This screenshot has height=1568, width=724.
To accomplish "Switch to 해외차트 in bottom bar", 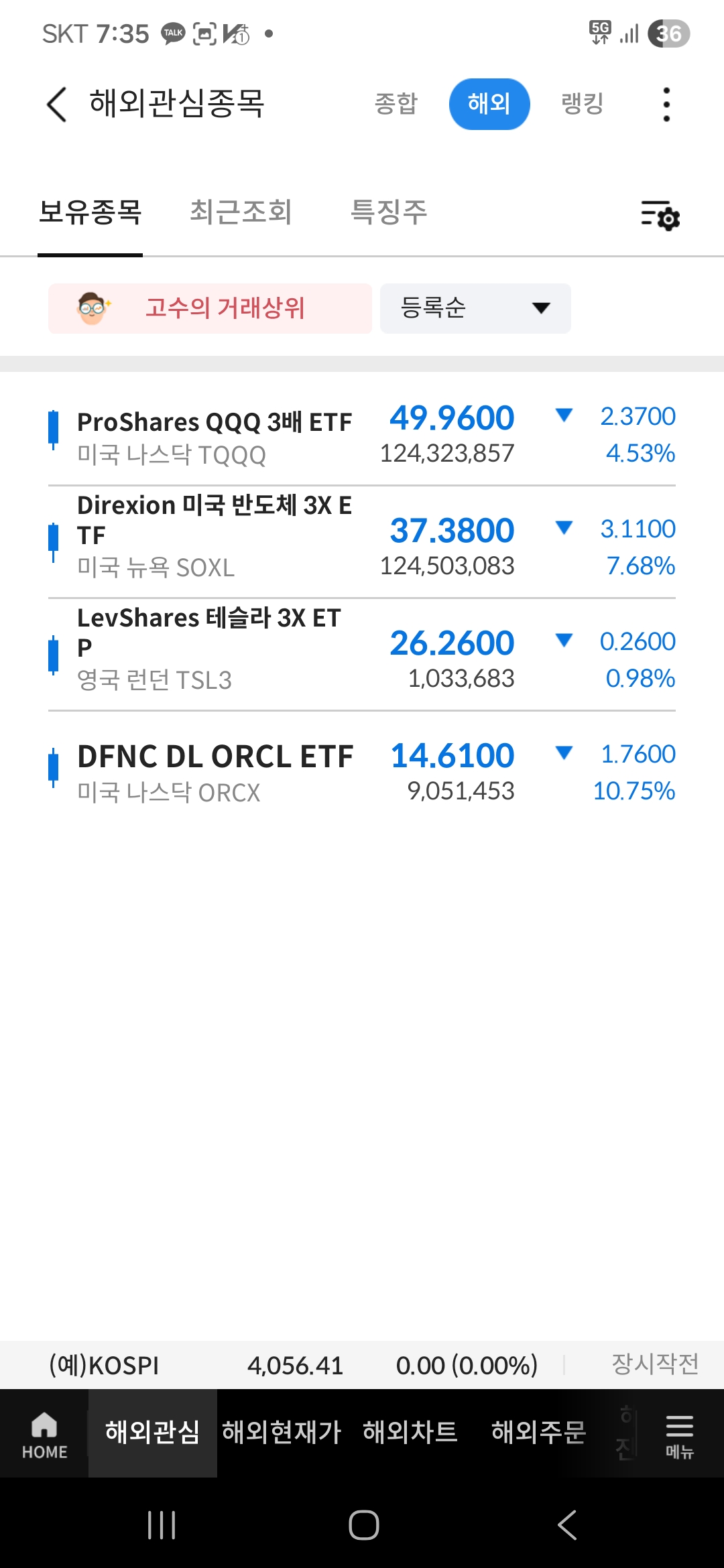I will [x=410, y=1433].
